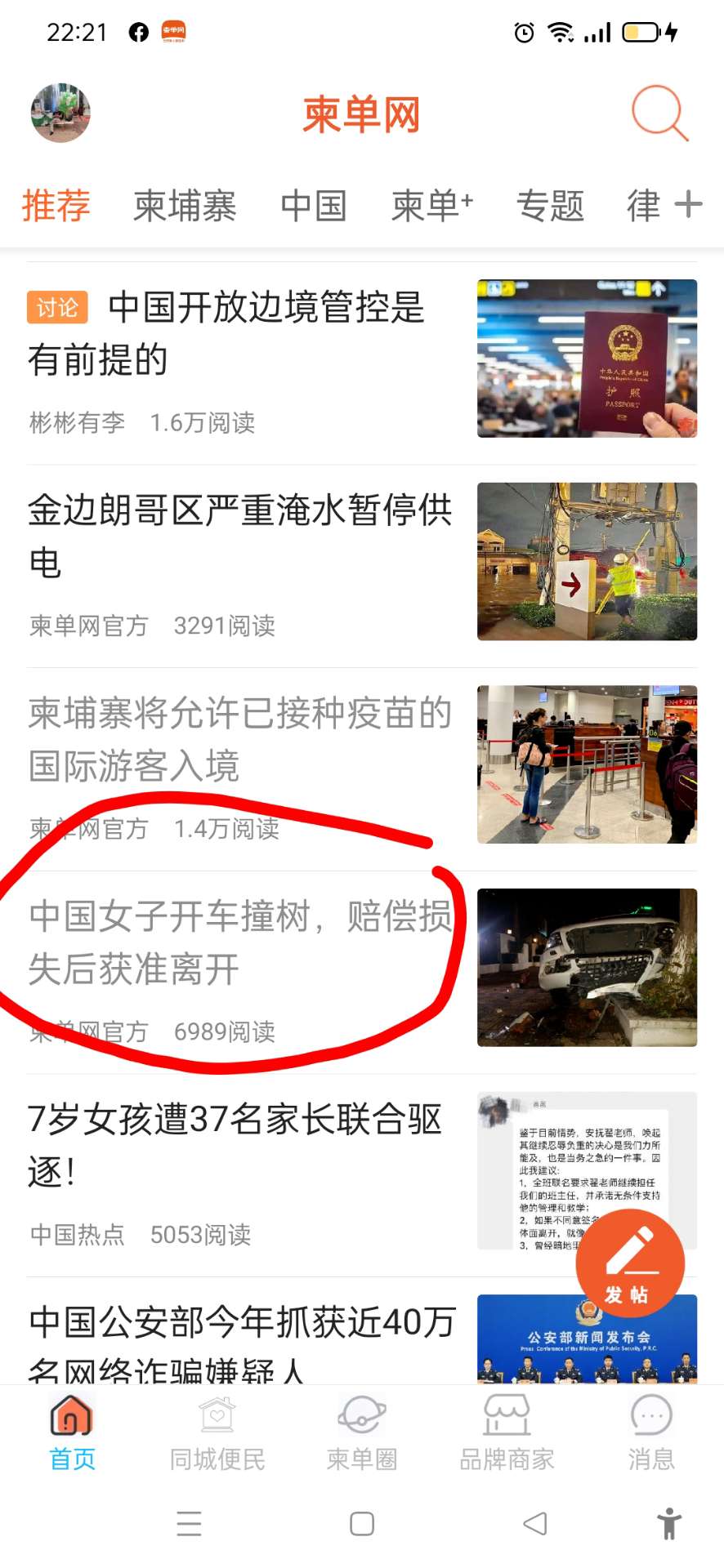Switch to the 柬单圈 tab
This screenshot has width=724, height=1568.
pyautogui.click(x=362, y=1433)
